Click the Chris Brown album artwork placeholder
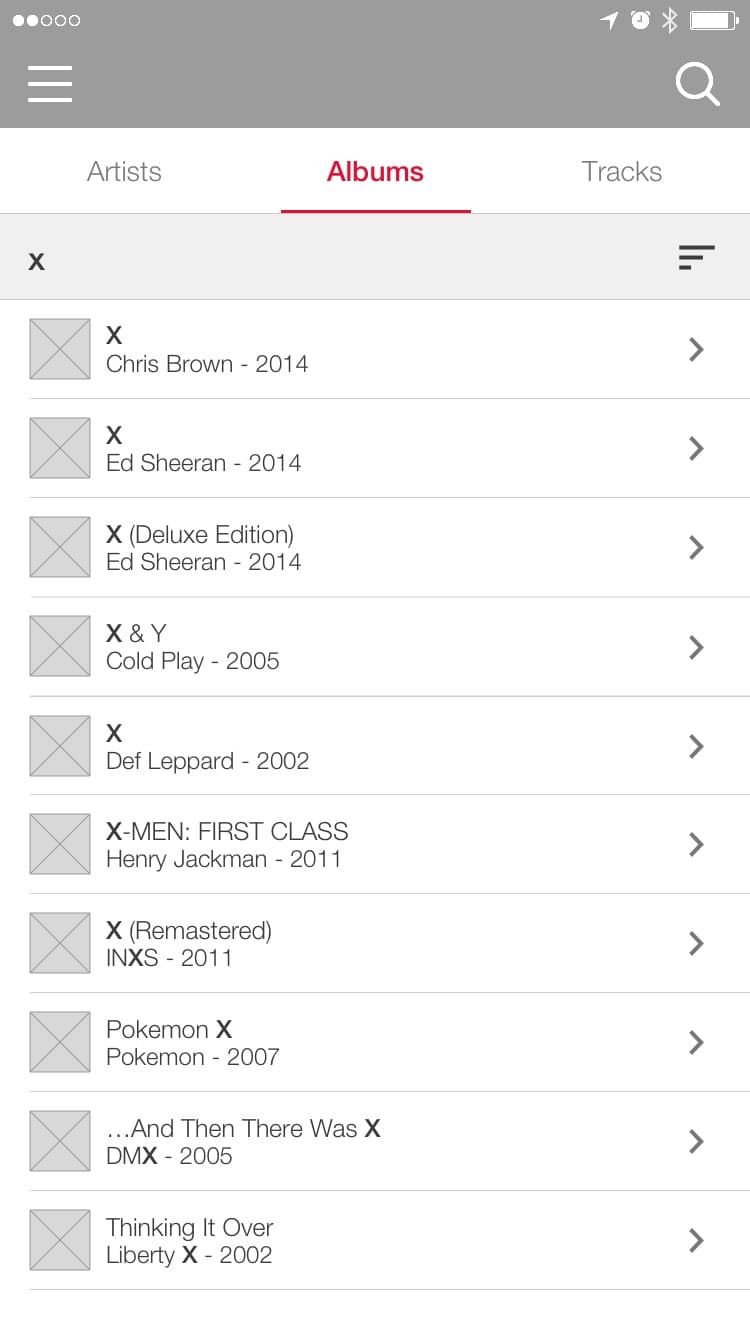The height and width of the screenshot is (1334, 750). click(x=60, y=348)
